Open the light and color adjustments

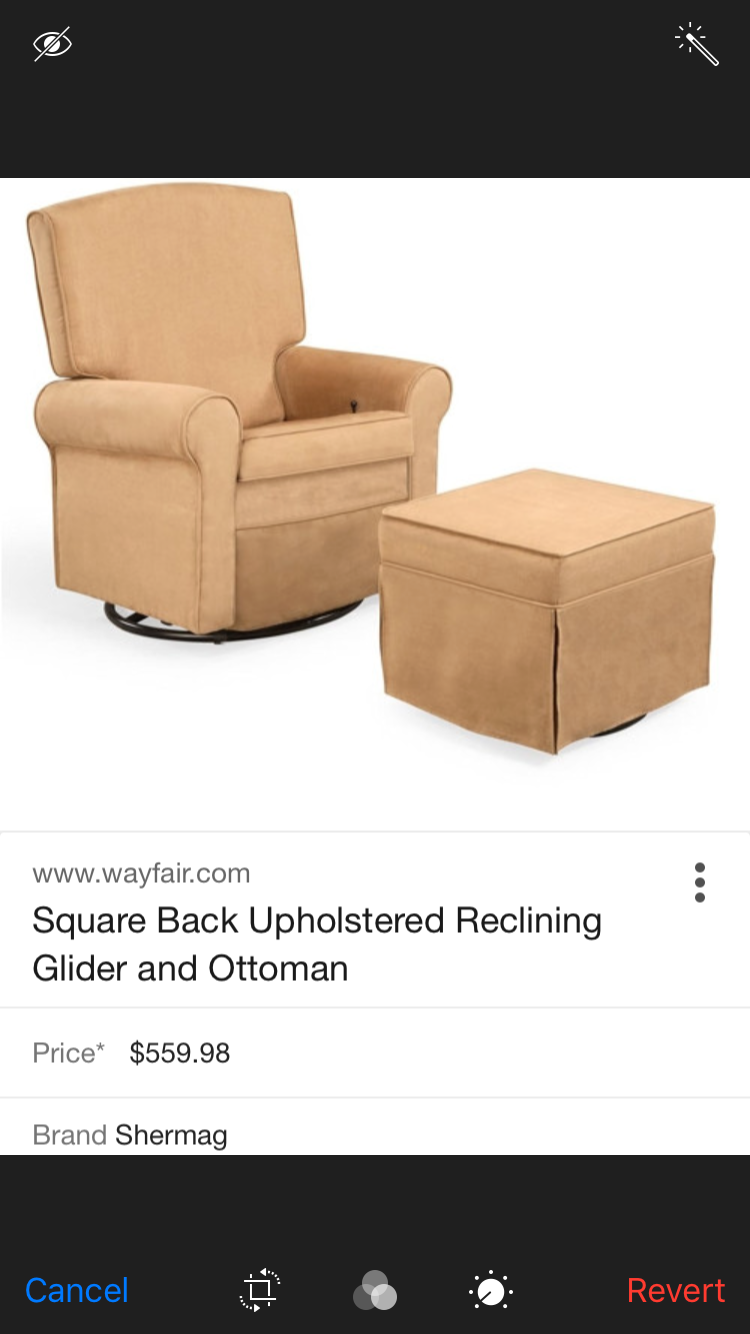tap(491, 1290)
